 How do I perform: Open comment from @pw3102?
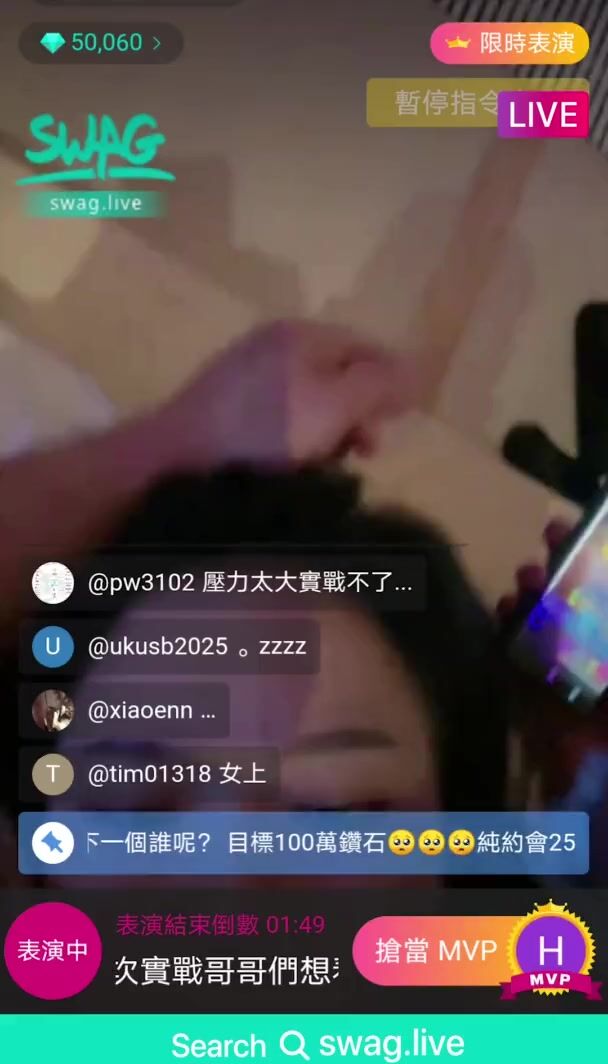(x=222, y=583)
